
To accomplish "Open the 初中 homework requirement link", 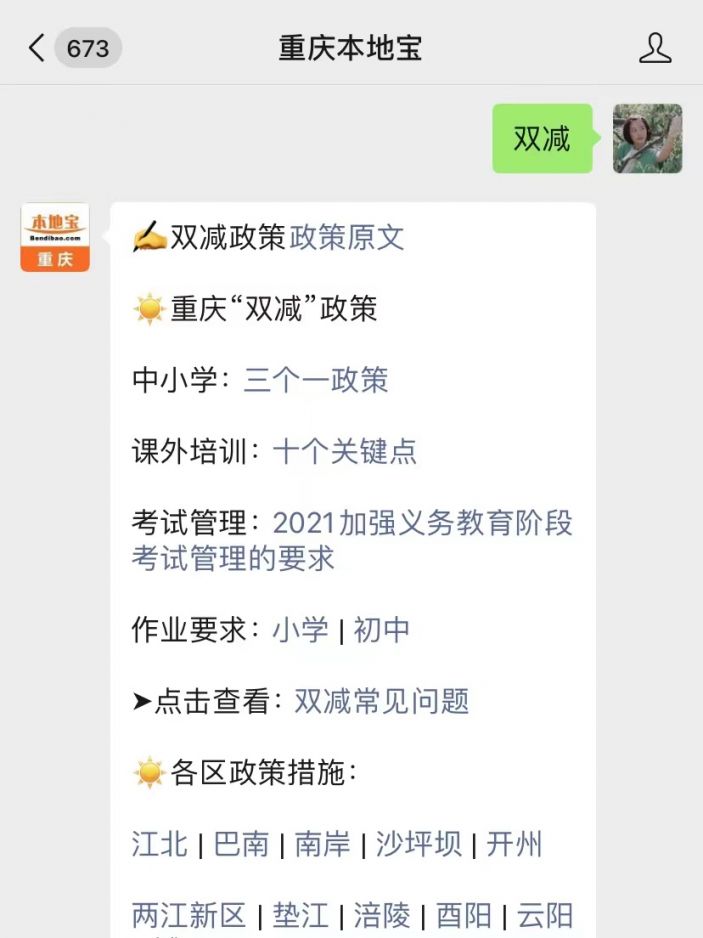I will [382, 630].
